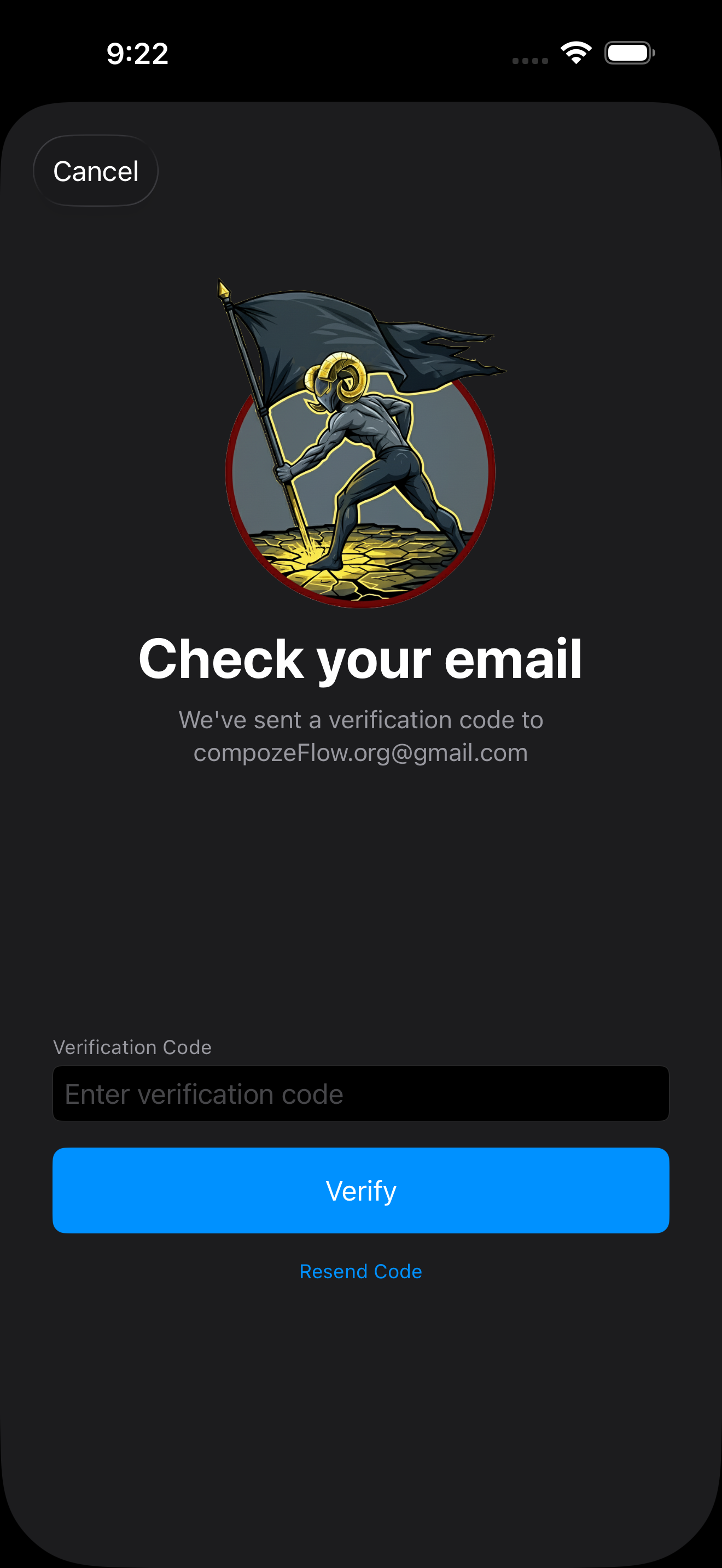722x1568 pixels.
Task: Tap the blue Verify button
Action: coord(360,1191)
